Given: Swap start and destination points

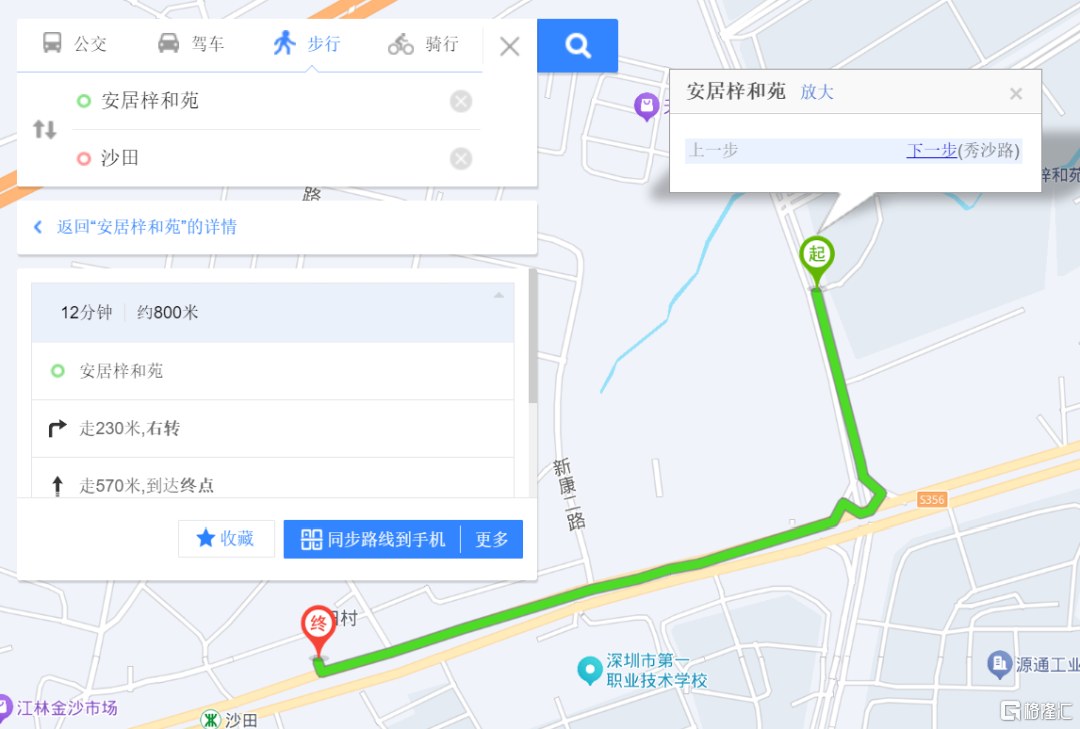Looking at the screenshot, I should 45,129.
